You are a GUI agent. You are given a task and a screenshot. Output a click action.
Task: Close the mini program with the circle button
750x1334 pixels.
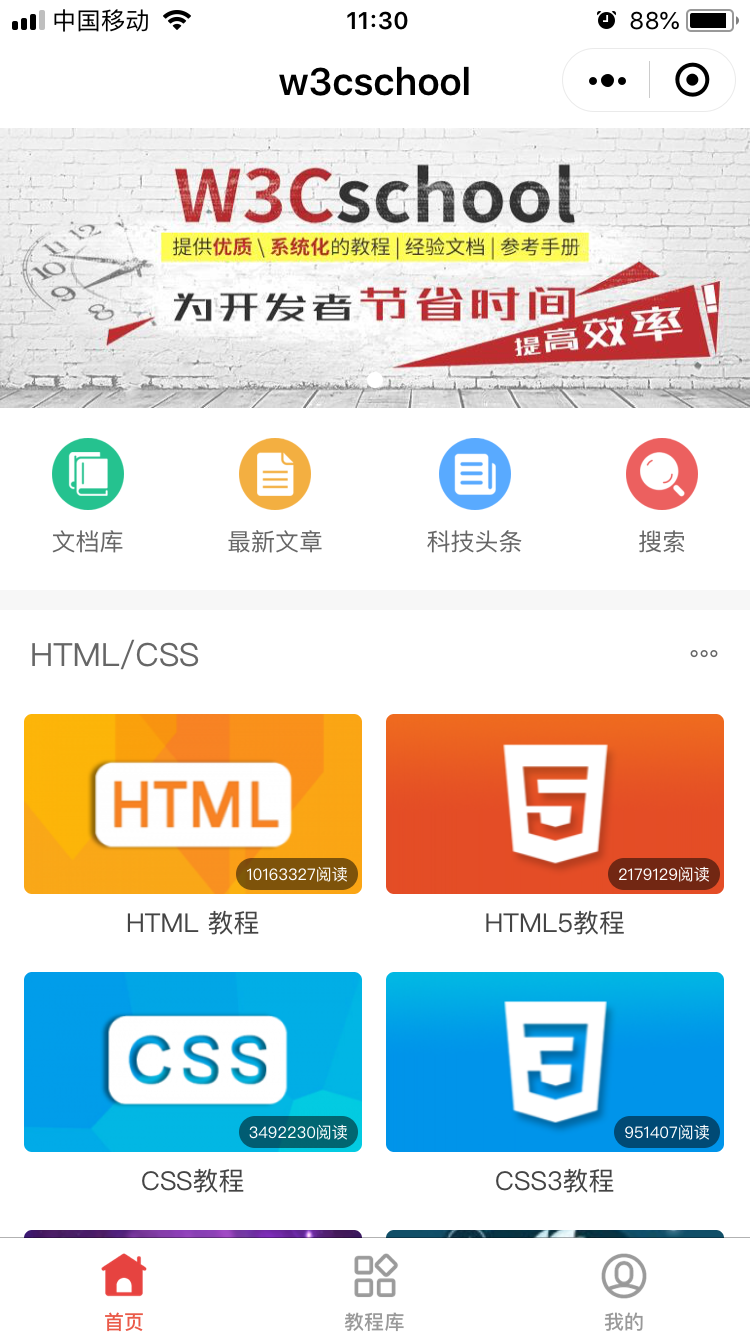(692, 80)
